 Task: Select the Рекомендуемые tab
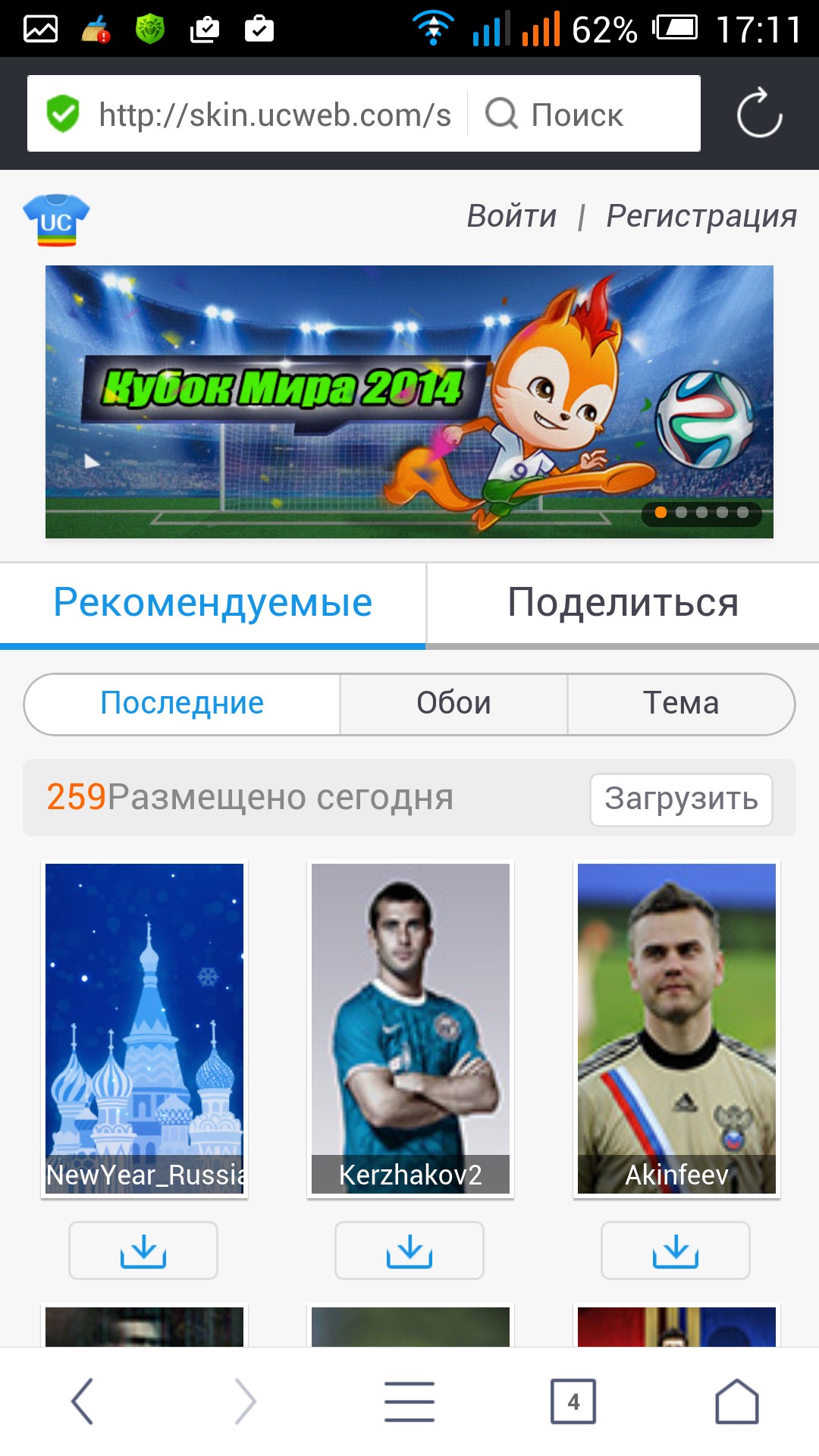tap(212, 604)
